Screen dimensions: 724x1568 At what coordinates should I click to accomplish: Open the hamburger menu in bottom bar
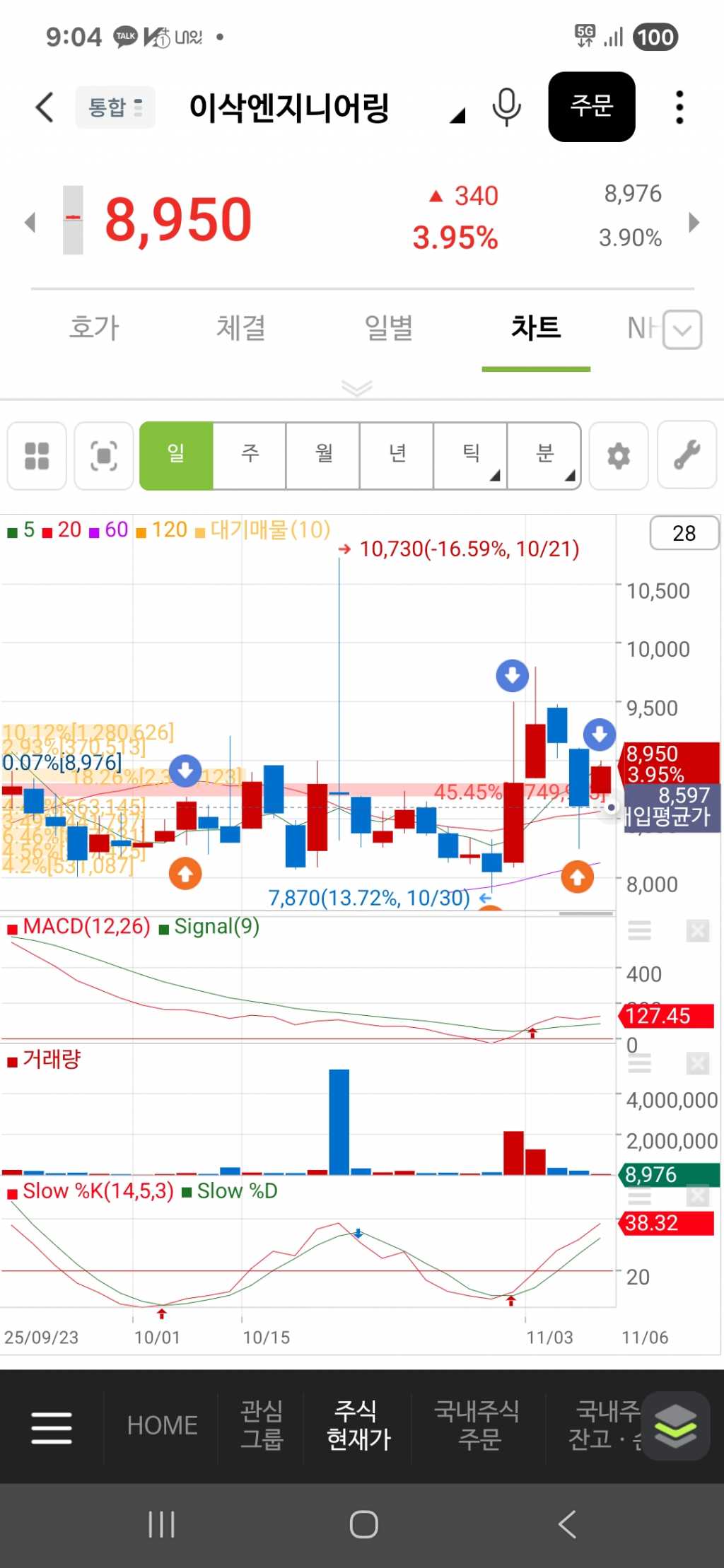[52, 1428]
